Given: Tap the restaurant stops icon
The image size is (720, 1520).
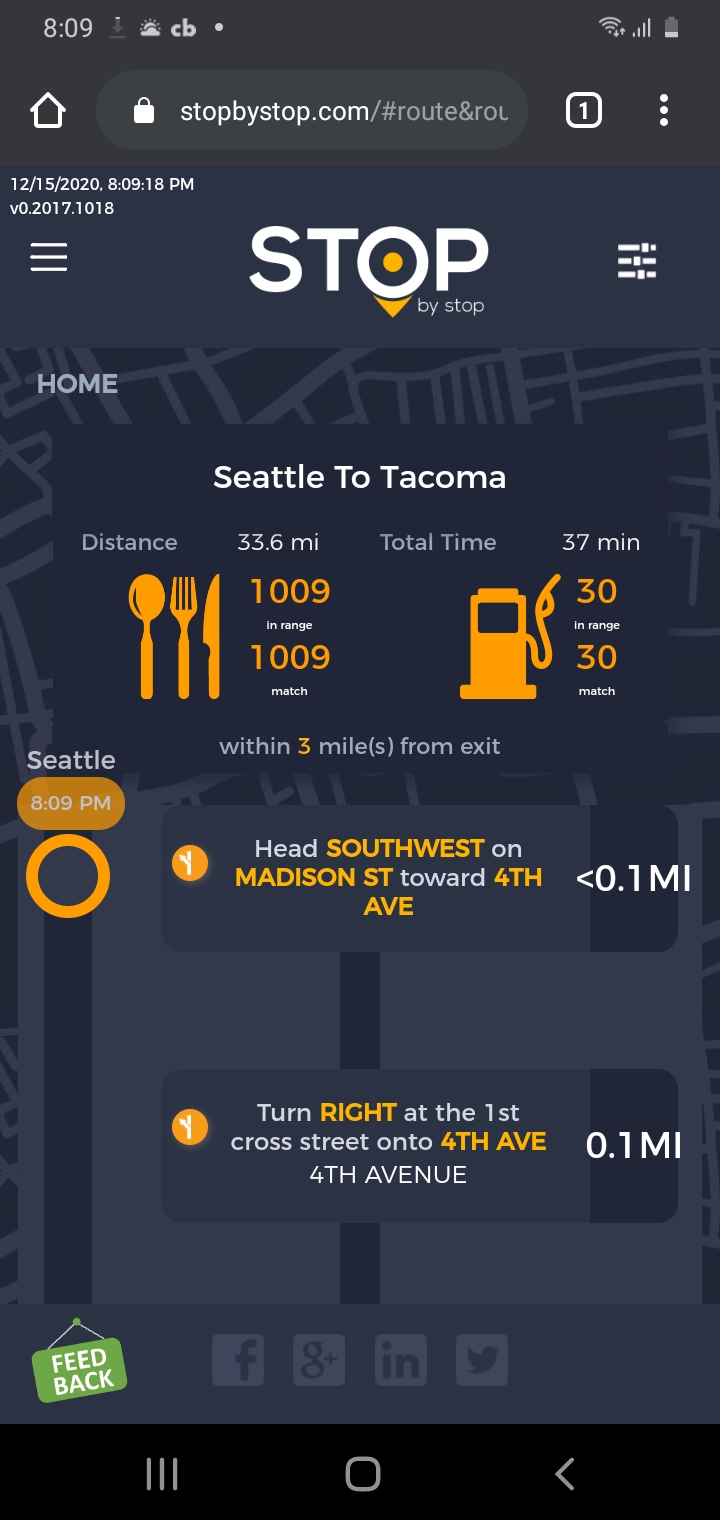Looking at the screenshot, I should tap(174, 636).
